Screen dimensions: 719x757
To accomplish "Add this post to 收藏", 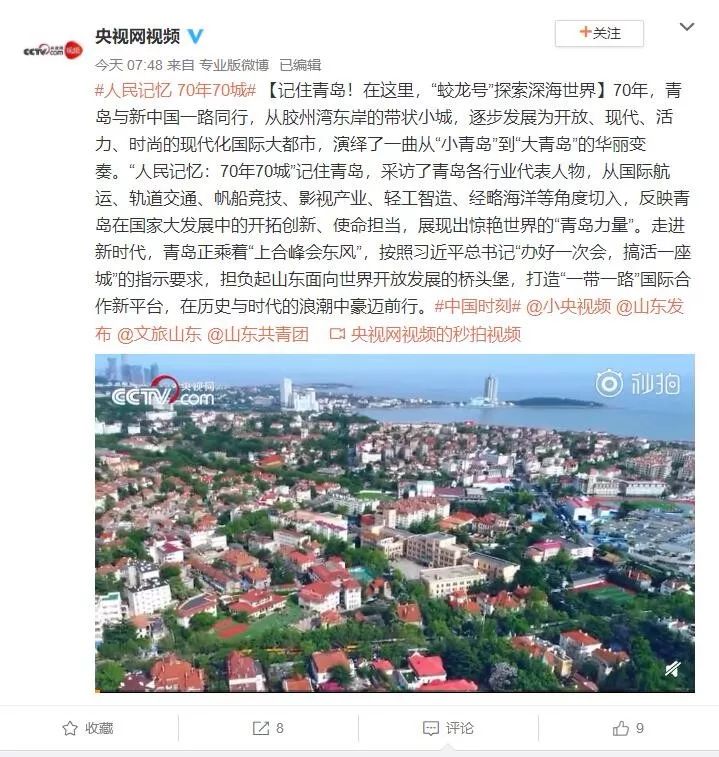I will click(88, 728).
